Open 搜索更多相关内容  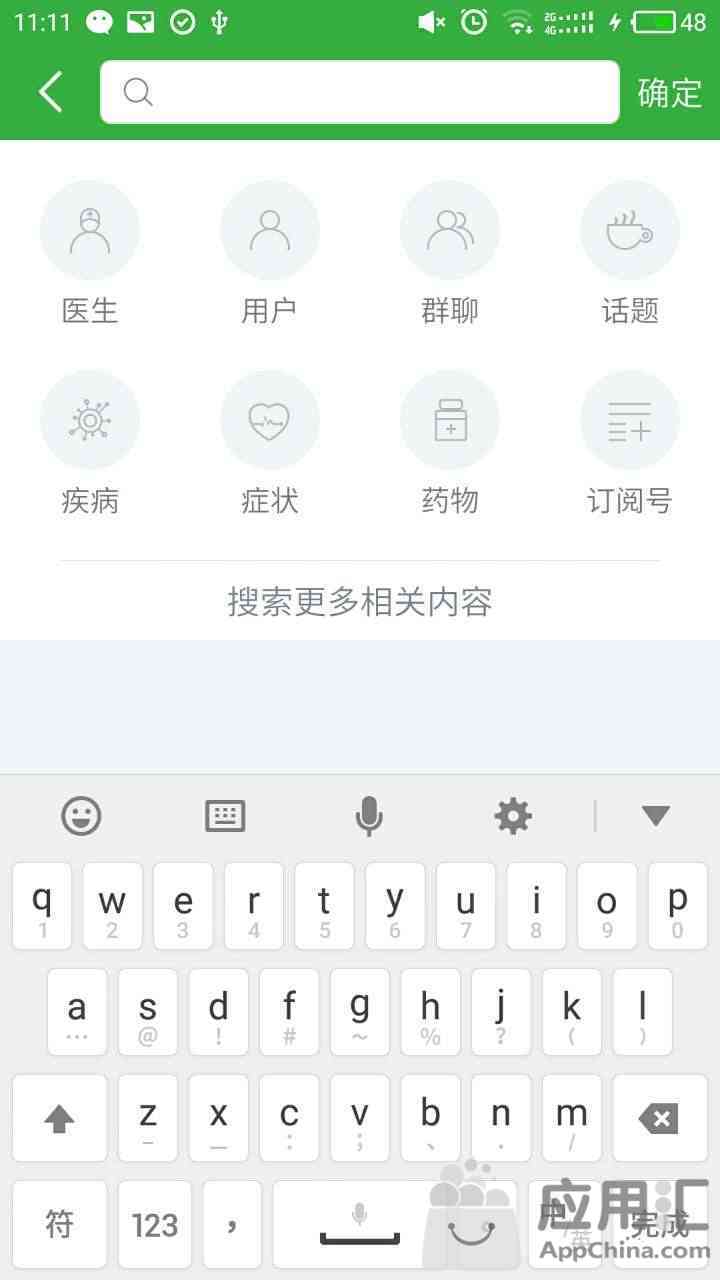[x=360, y=602]
